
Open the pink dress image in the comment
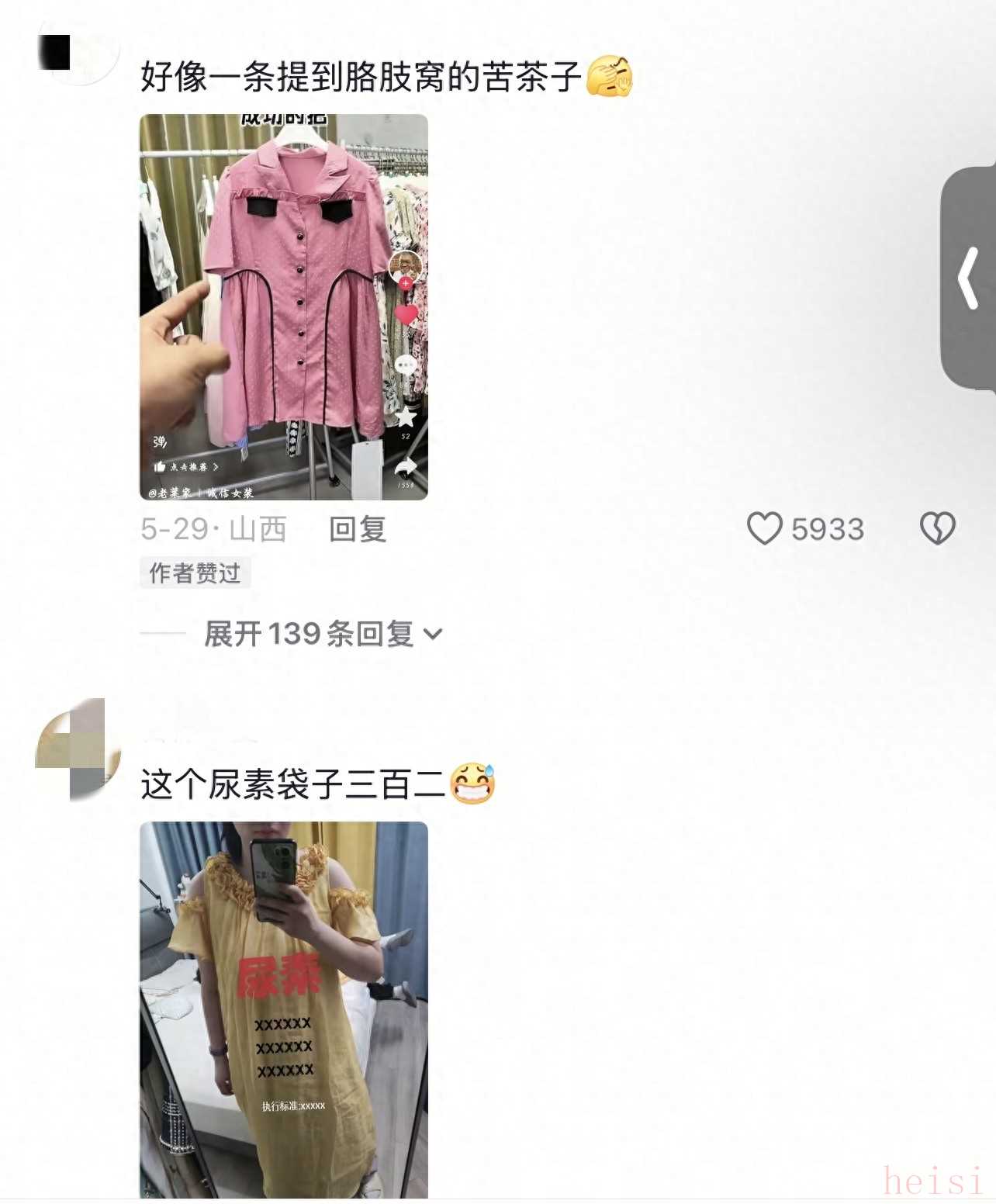(x=284, y=307)
